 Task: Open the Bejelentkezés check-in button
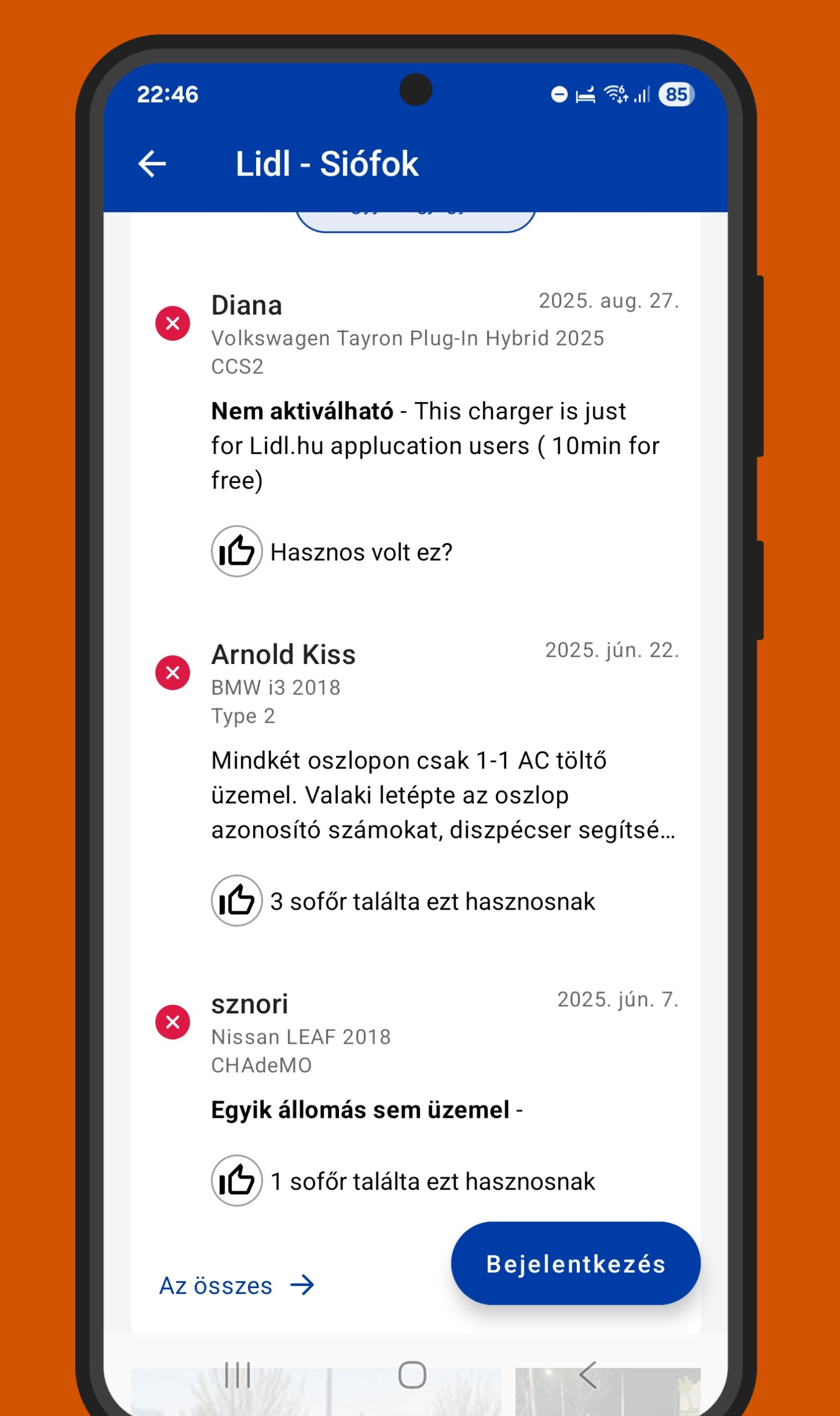(575, 1263)
